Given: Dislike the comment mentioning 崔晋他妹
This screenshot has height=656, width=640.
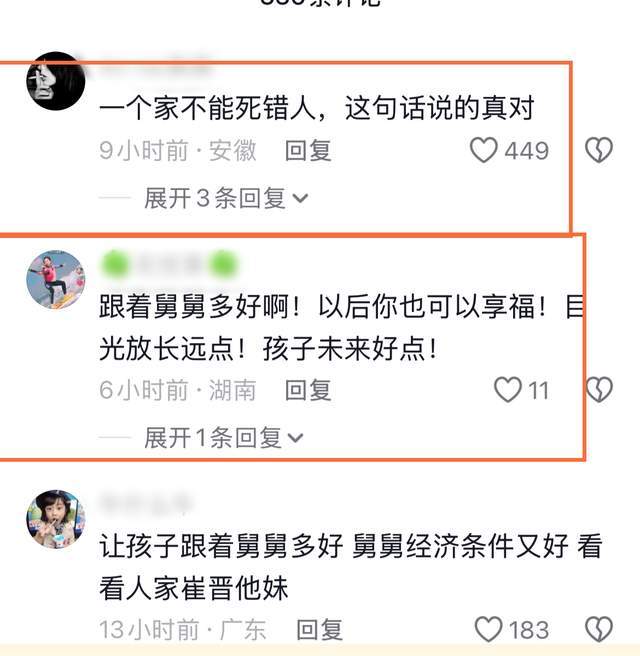Looking at the screenshot, I should (x=598, y=630).
